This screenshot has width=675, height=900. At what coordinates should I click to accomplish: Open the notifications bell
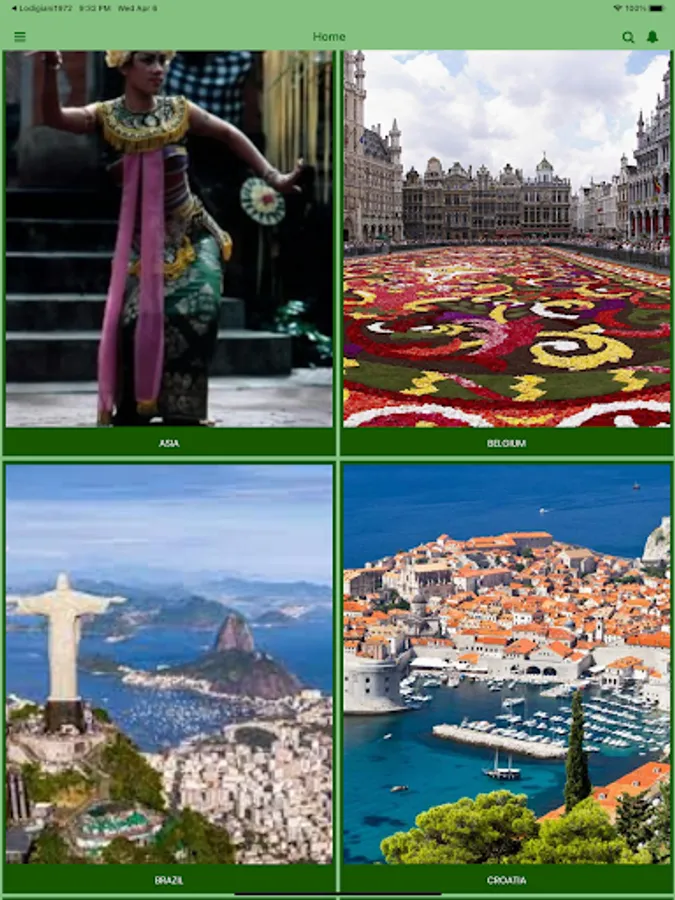click(x=652, y=37)
